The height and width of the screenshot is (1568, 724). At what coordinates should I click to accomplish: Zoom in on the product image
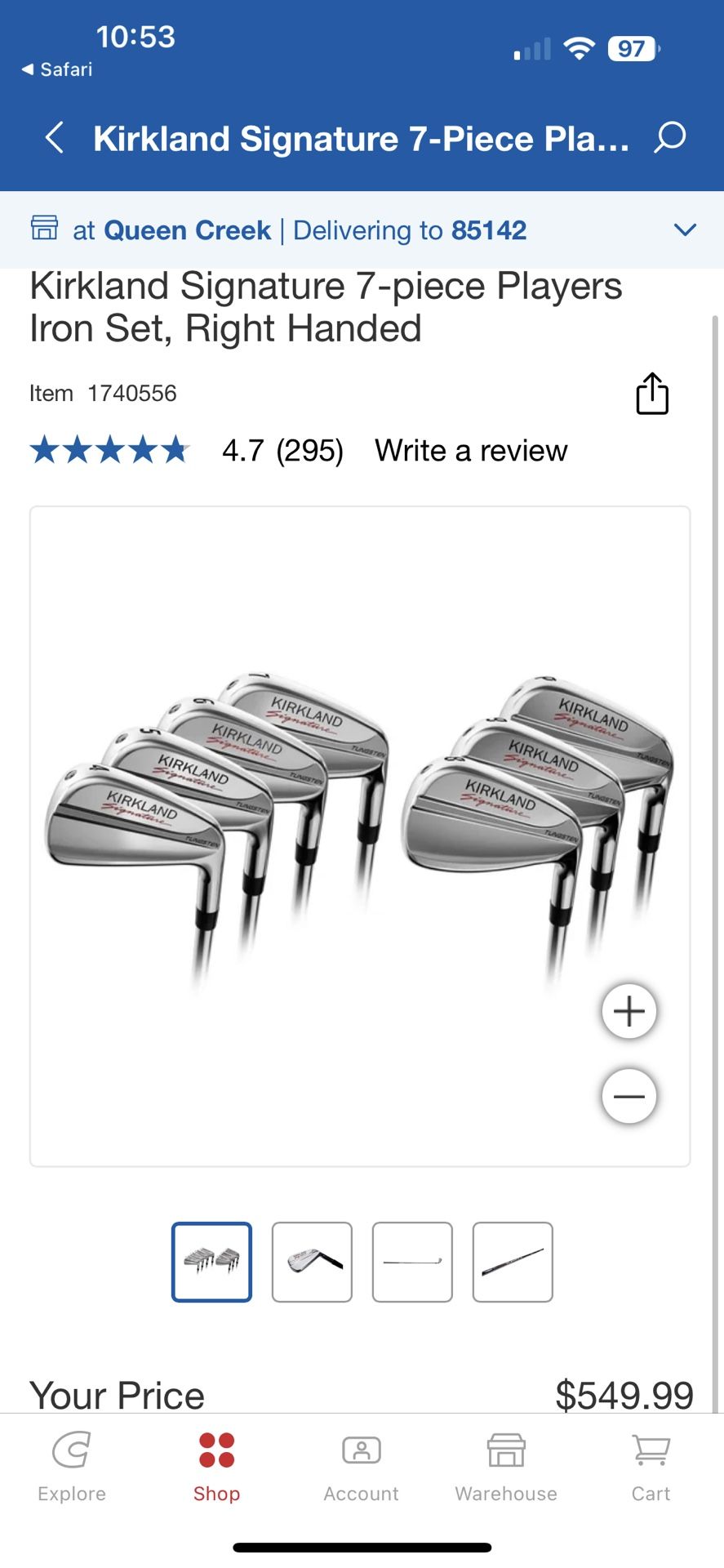629,1011
